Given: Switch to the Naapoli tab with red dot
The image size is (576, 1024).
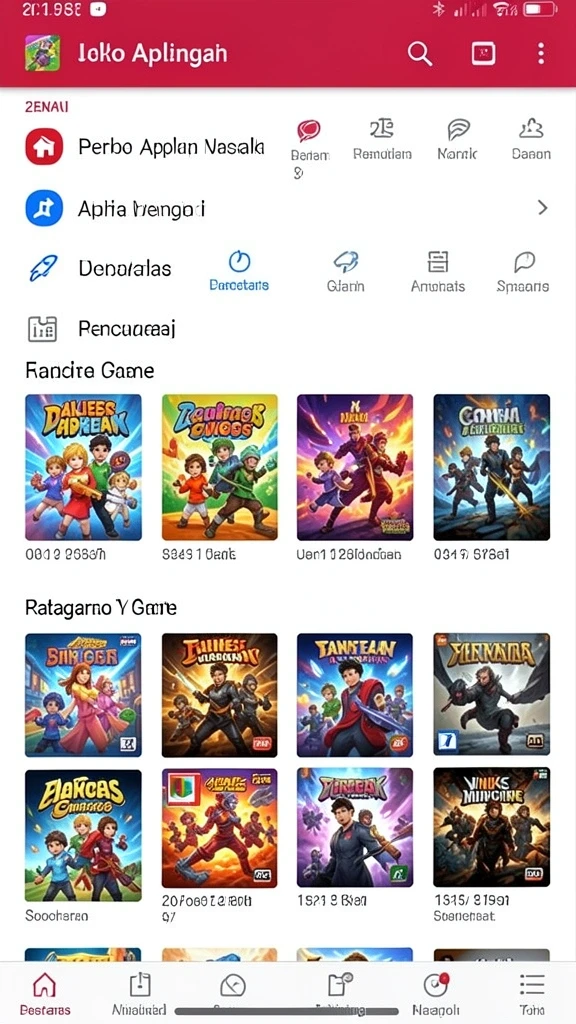Looking at the screenshot, I should point(436,994).
